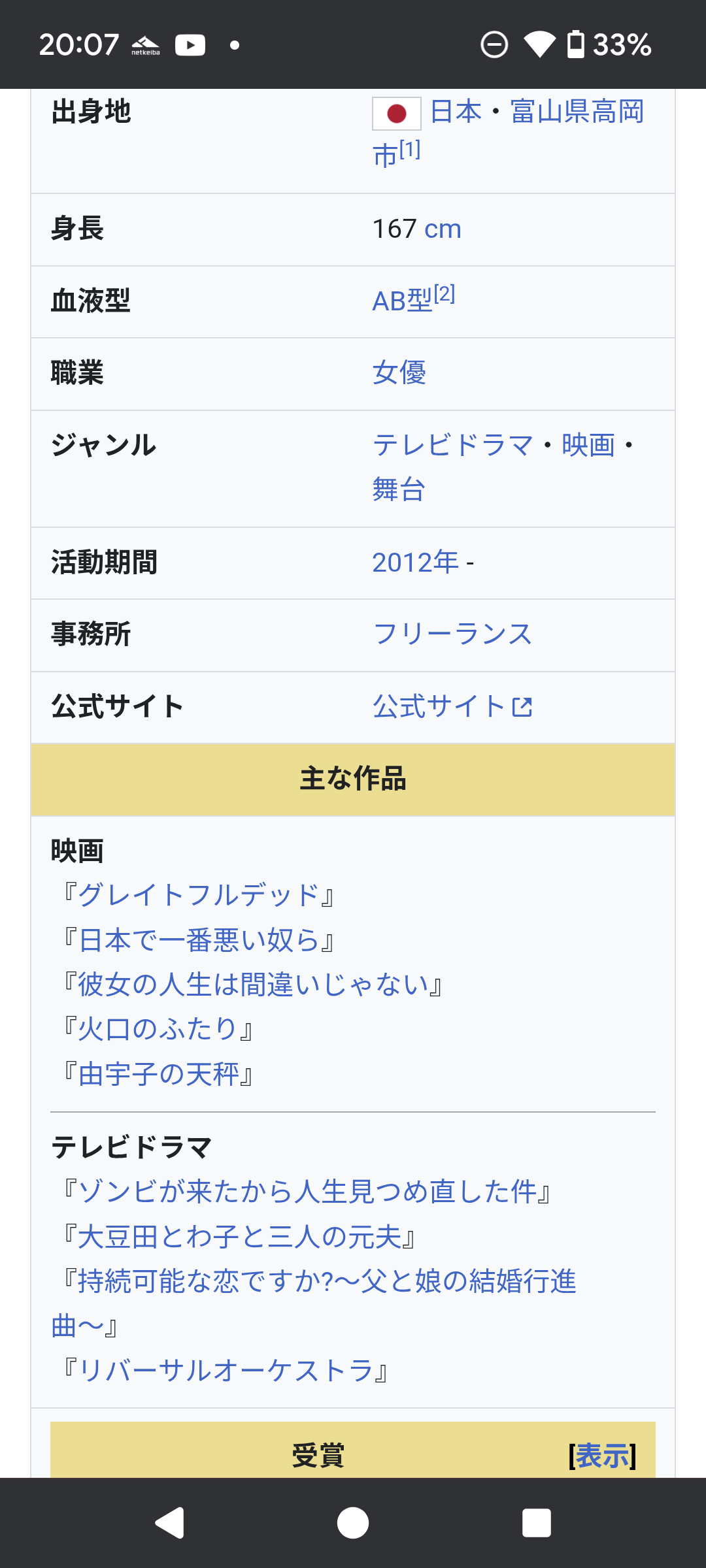Open the film グレイトフルデッド
Viewport: 706px width, 1568px height.
(199, 895)
